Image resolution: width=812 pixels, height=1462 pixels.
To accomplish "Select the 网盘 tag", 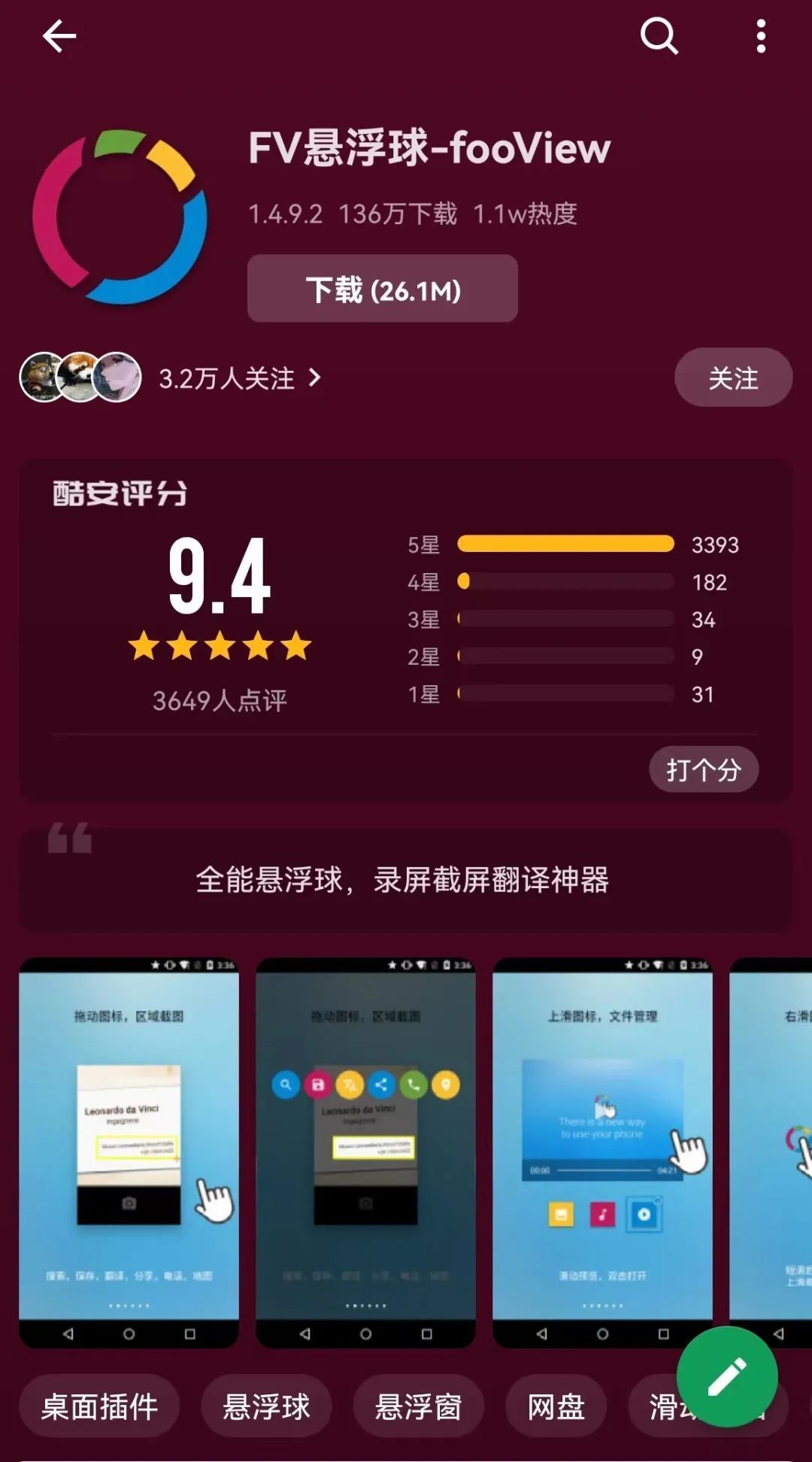I will 556,1406.
